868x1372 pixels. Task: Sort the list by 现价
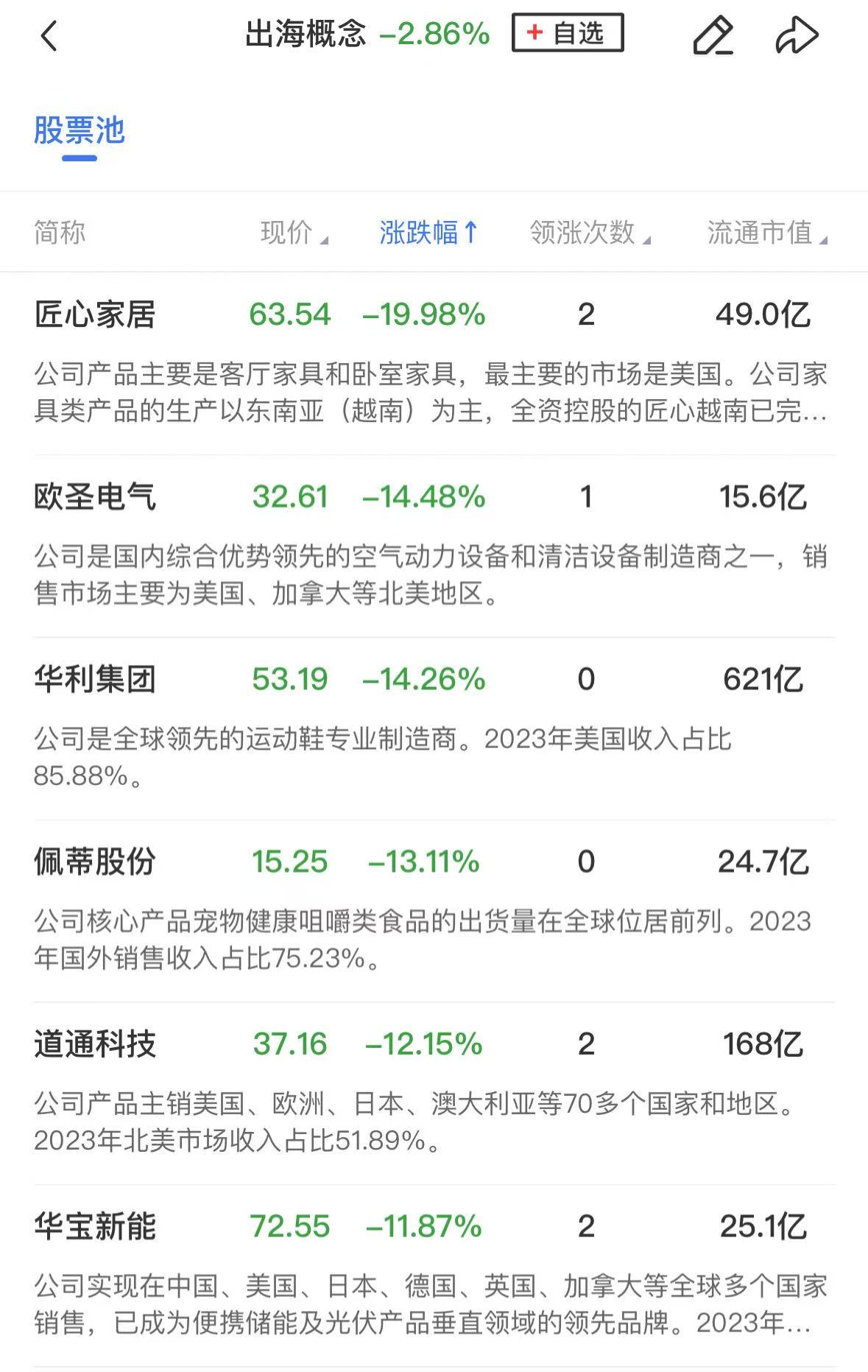(x=294, y=233)
